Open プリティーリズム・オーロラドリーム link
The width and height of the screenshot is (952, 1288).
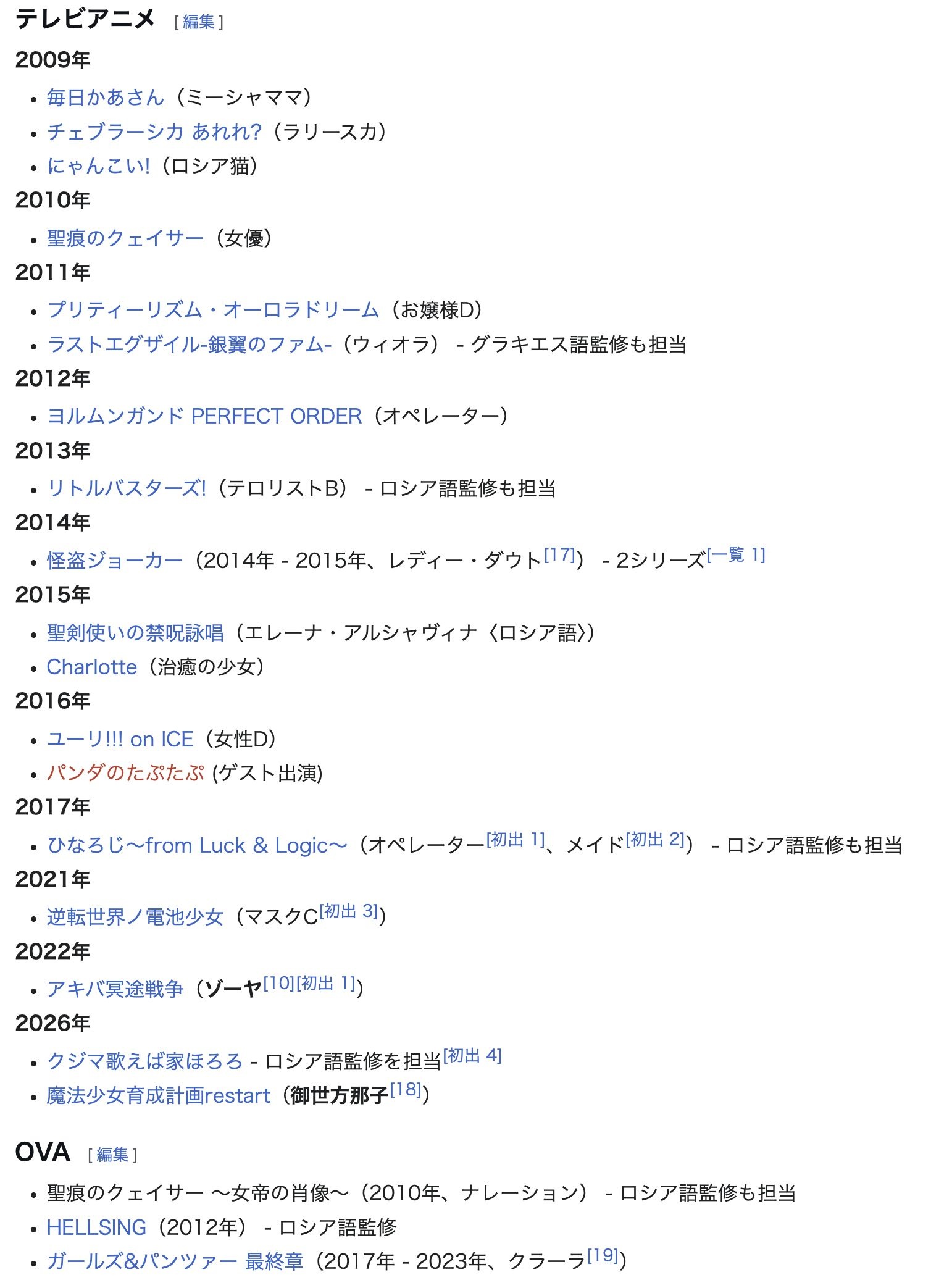pyautogui.click(x=213, y=309)
